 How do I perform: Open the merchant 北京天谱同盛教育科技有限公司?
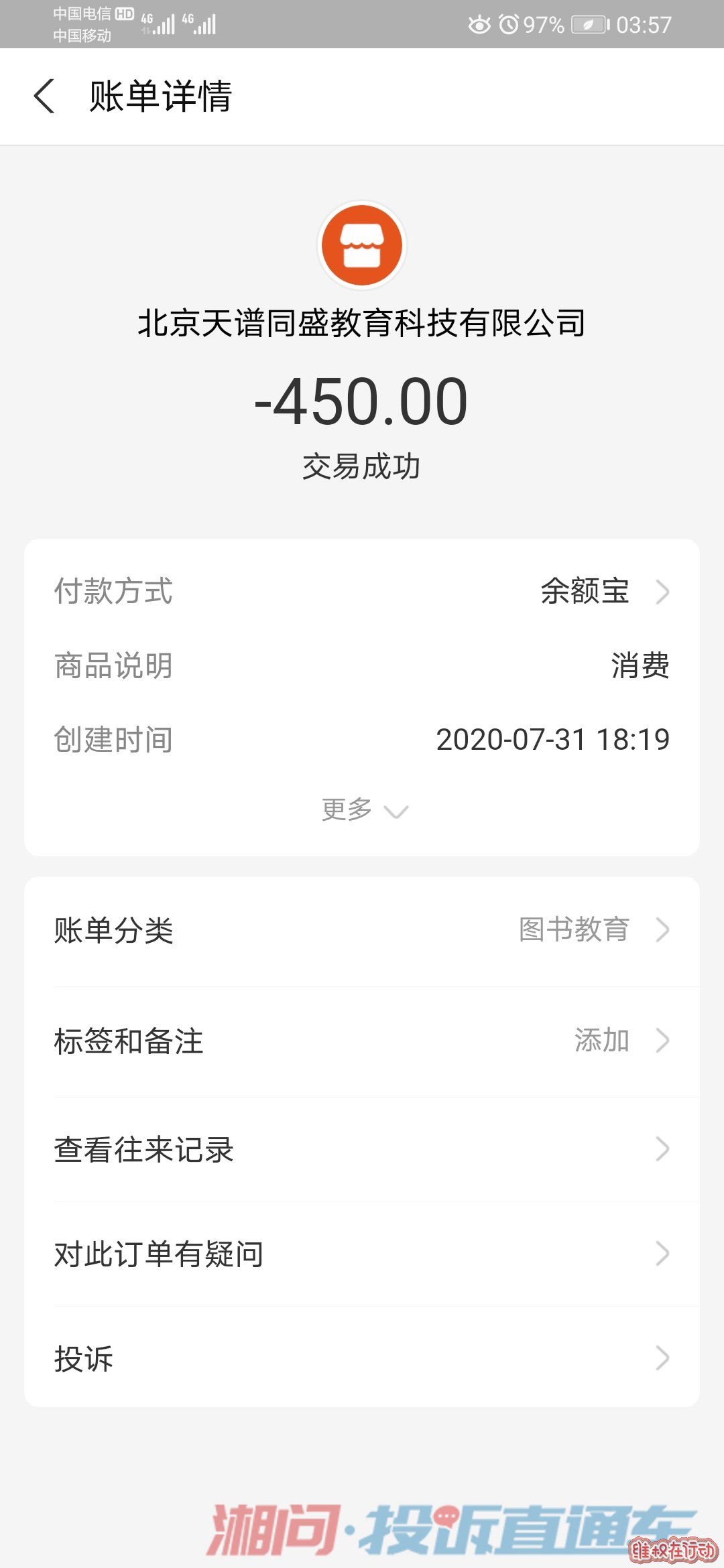pyautogui.click(x=362, y=323)
